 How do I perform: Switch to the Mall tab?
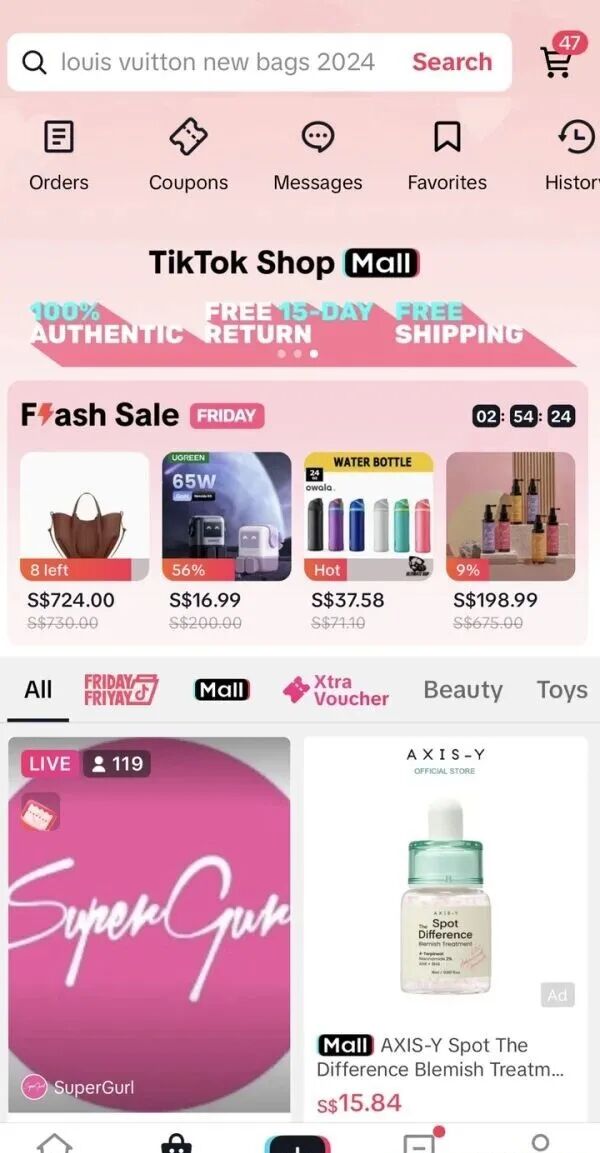221,690
